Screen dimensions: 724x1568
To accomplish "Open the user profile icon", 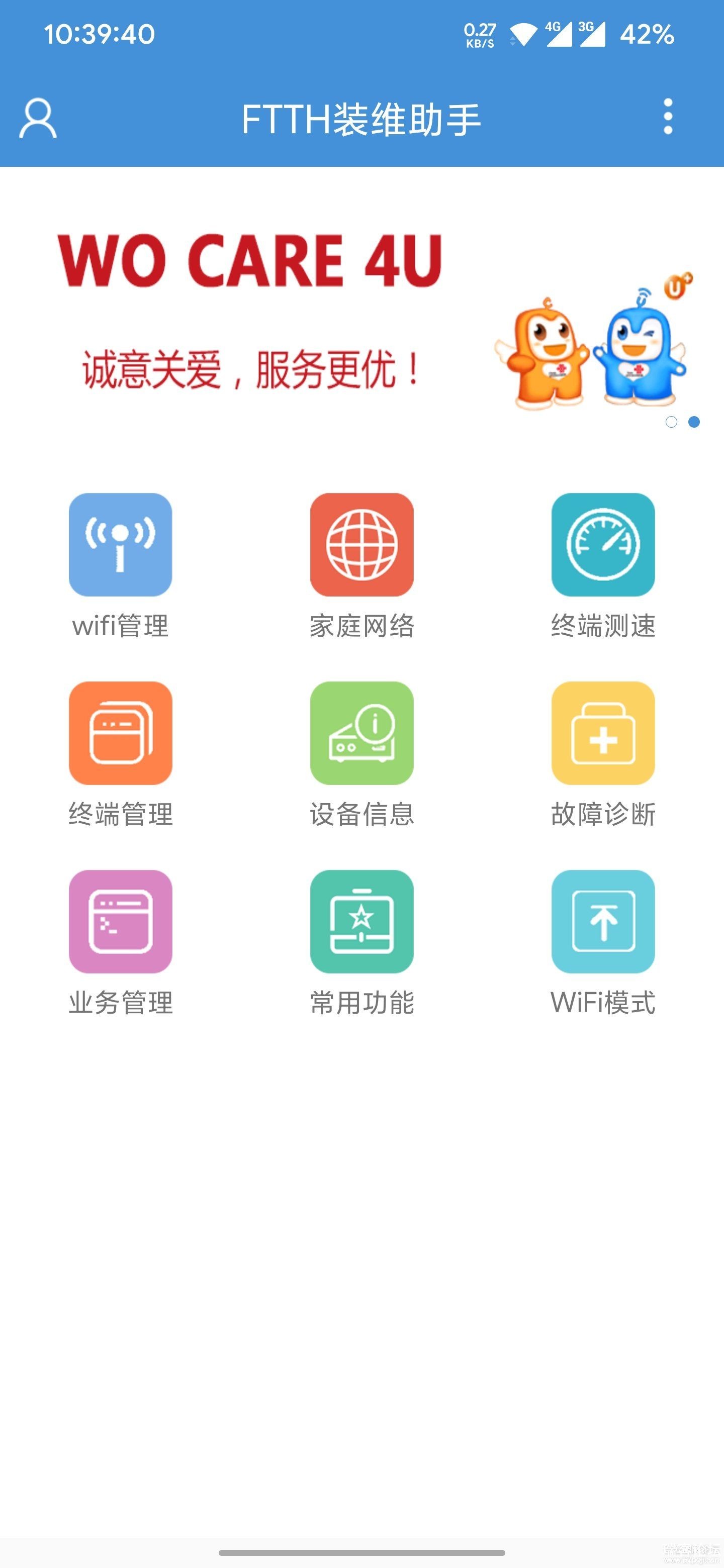I will 38,118.
